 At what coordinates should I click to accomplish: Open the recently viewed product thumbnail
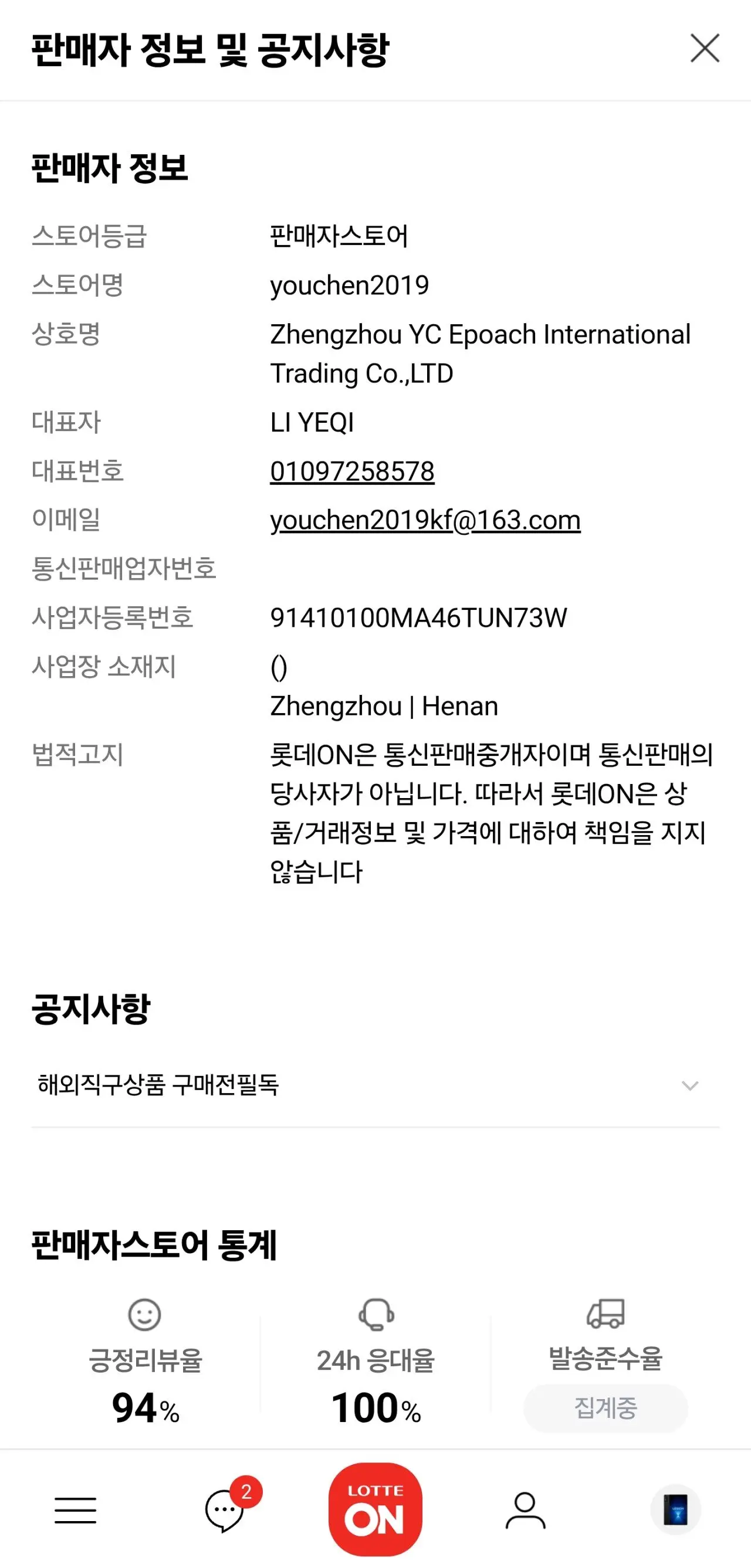(x=675, y=1509)
